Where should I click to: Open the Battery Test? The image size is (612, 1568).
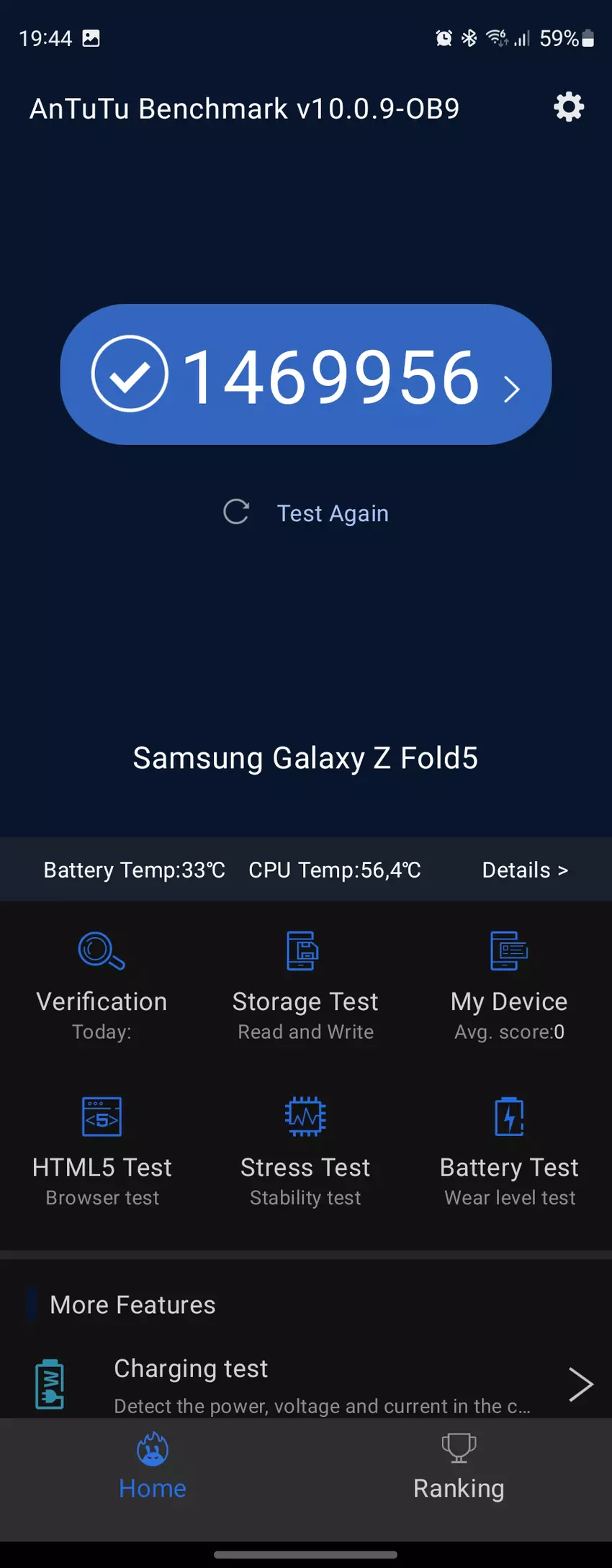(x=509, y=1150)
